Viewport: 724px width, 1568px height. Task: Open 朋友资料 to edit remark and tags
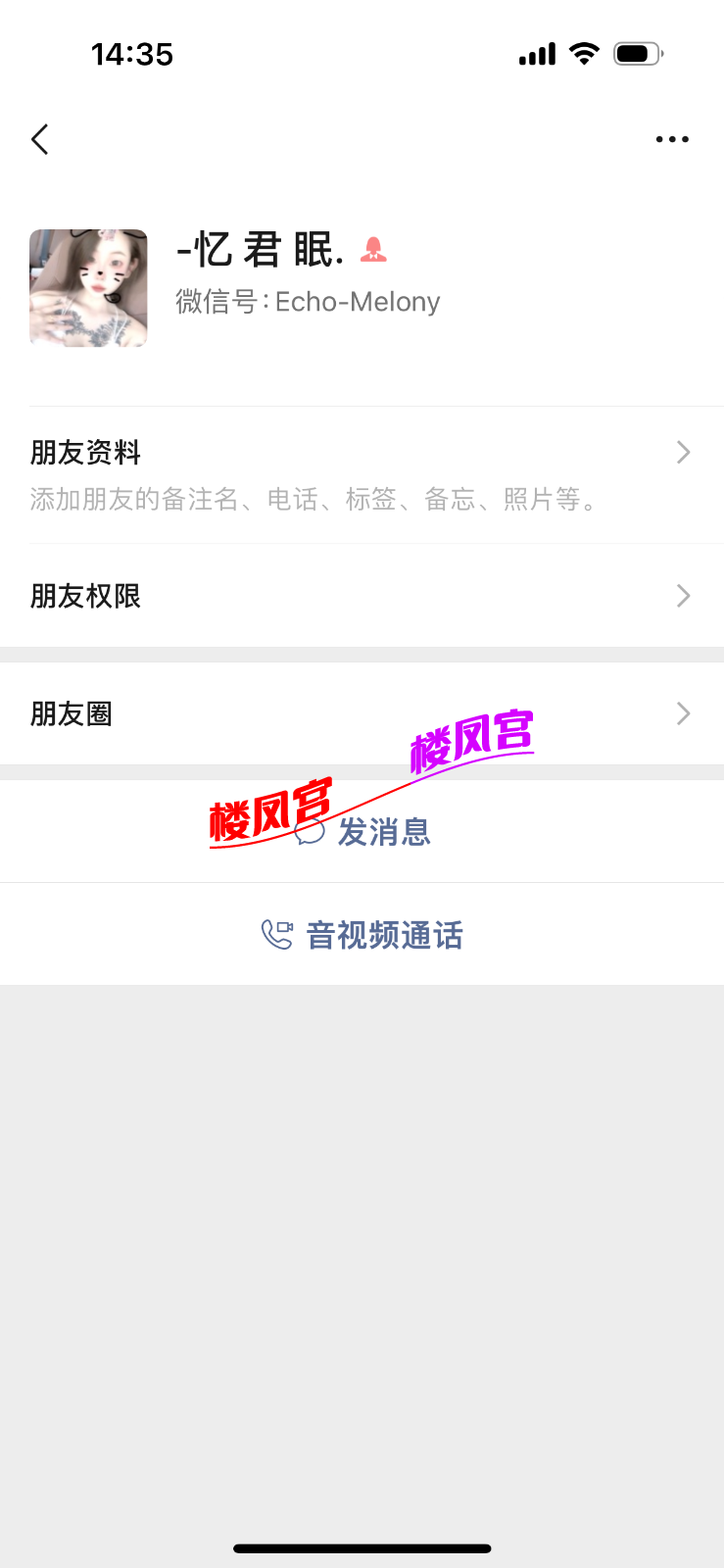362,474
